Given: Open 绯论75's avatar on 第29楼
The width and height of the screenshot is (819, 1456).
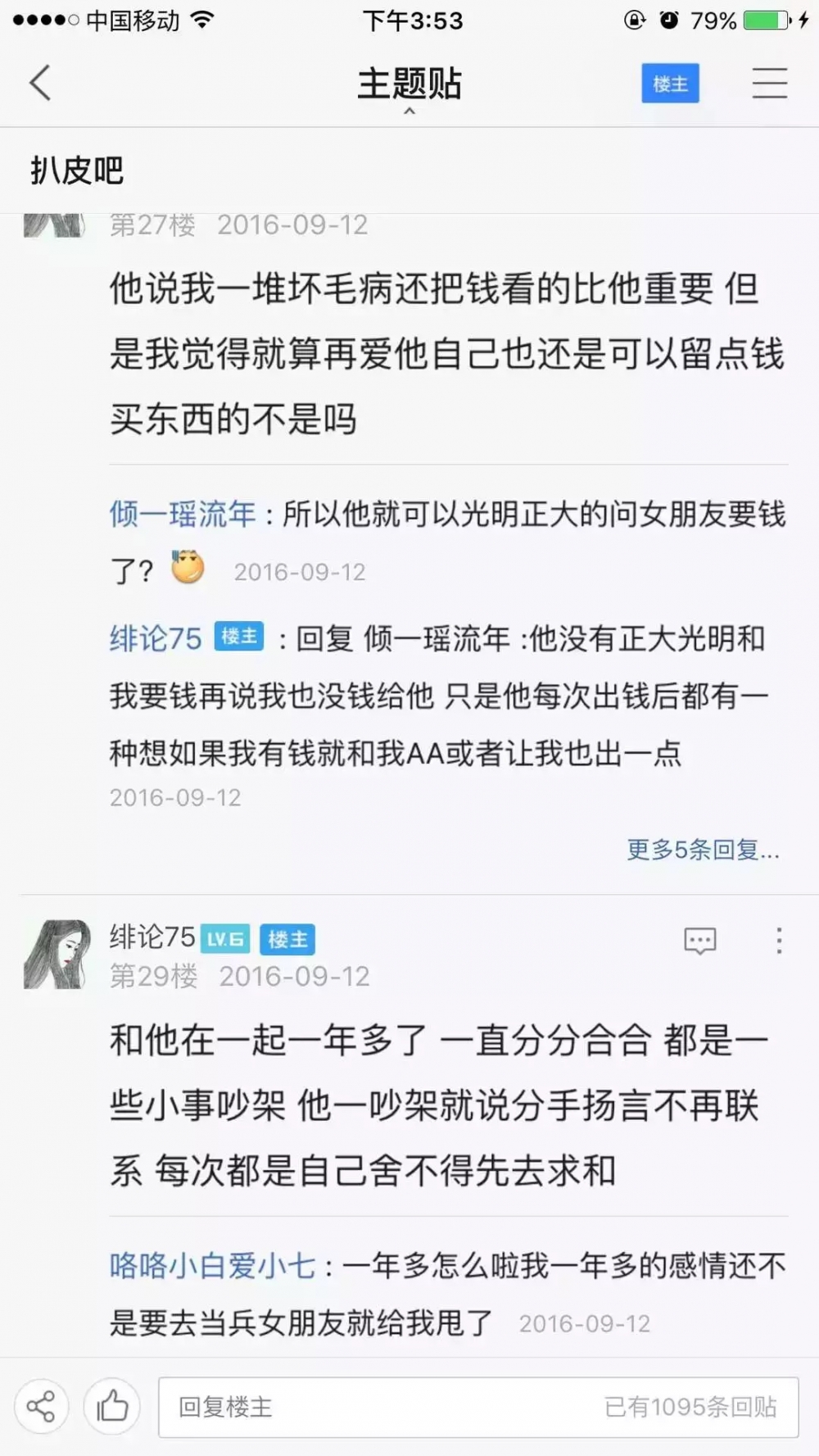Looking at the screenshot, I should point(57,955).
